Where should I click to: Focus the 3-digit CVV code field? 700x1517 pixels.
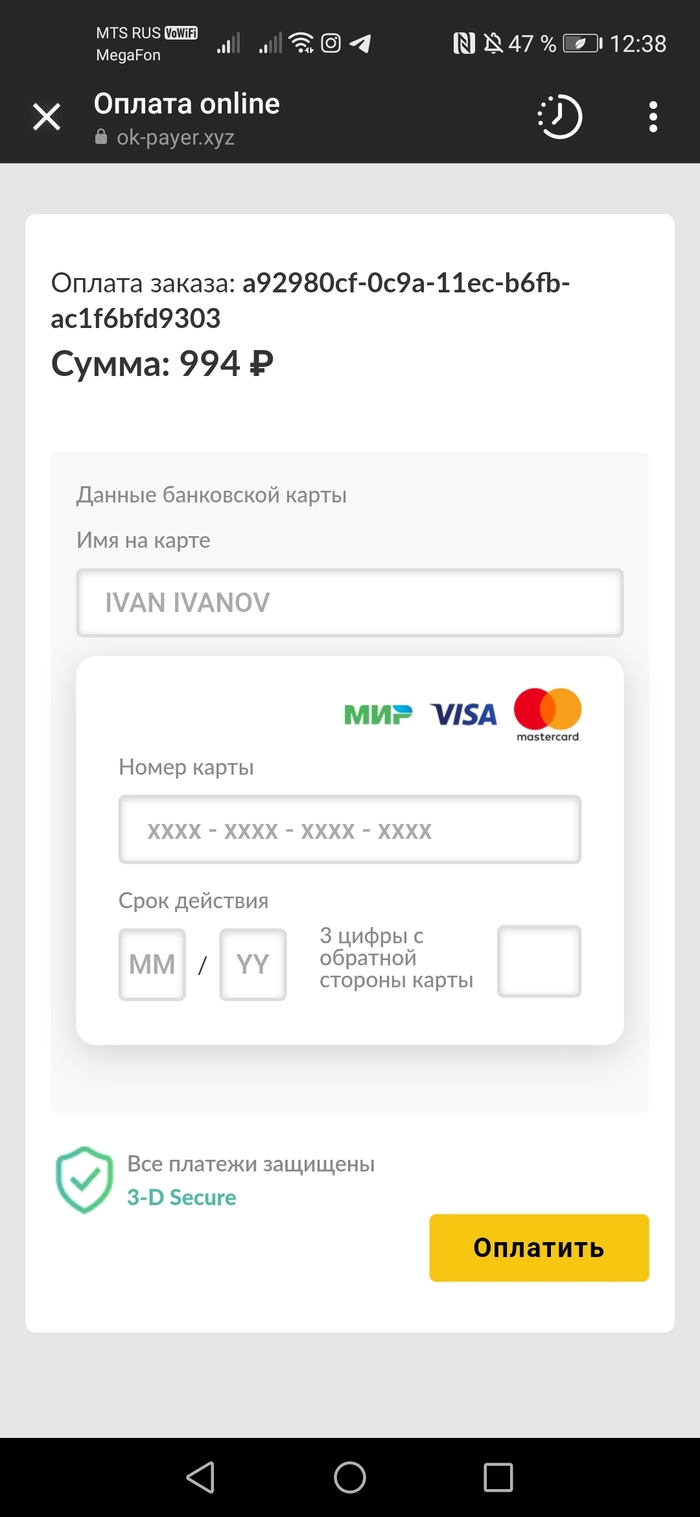click(539, 962)
